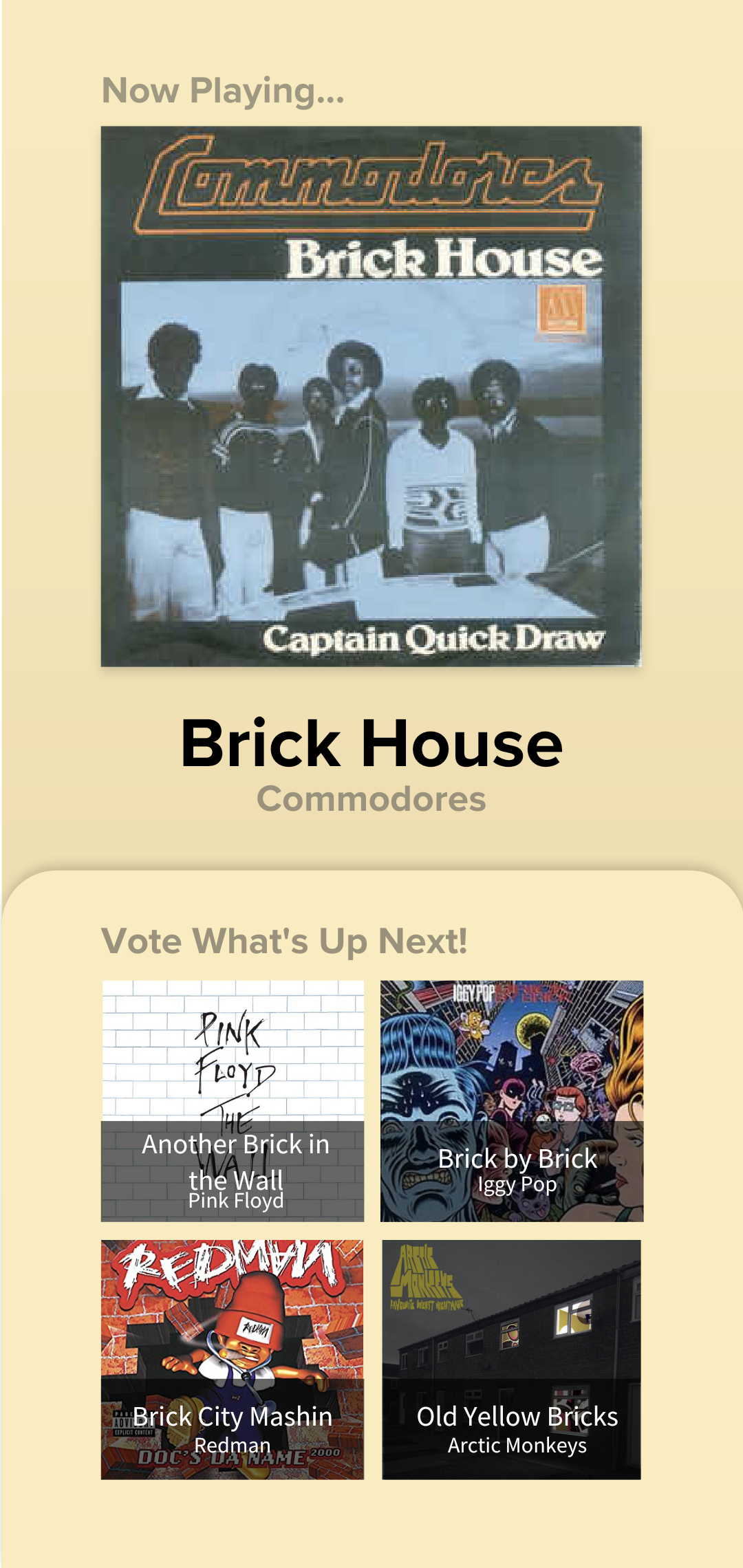Select the Brick by Brick song title
The width and height of the screenshot is (743, 1568).
pos(518,1159)
